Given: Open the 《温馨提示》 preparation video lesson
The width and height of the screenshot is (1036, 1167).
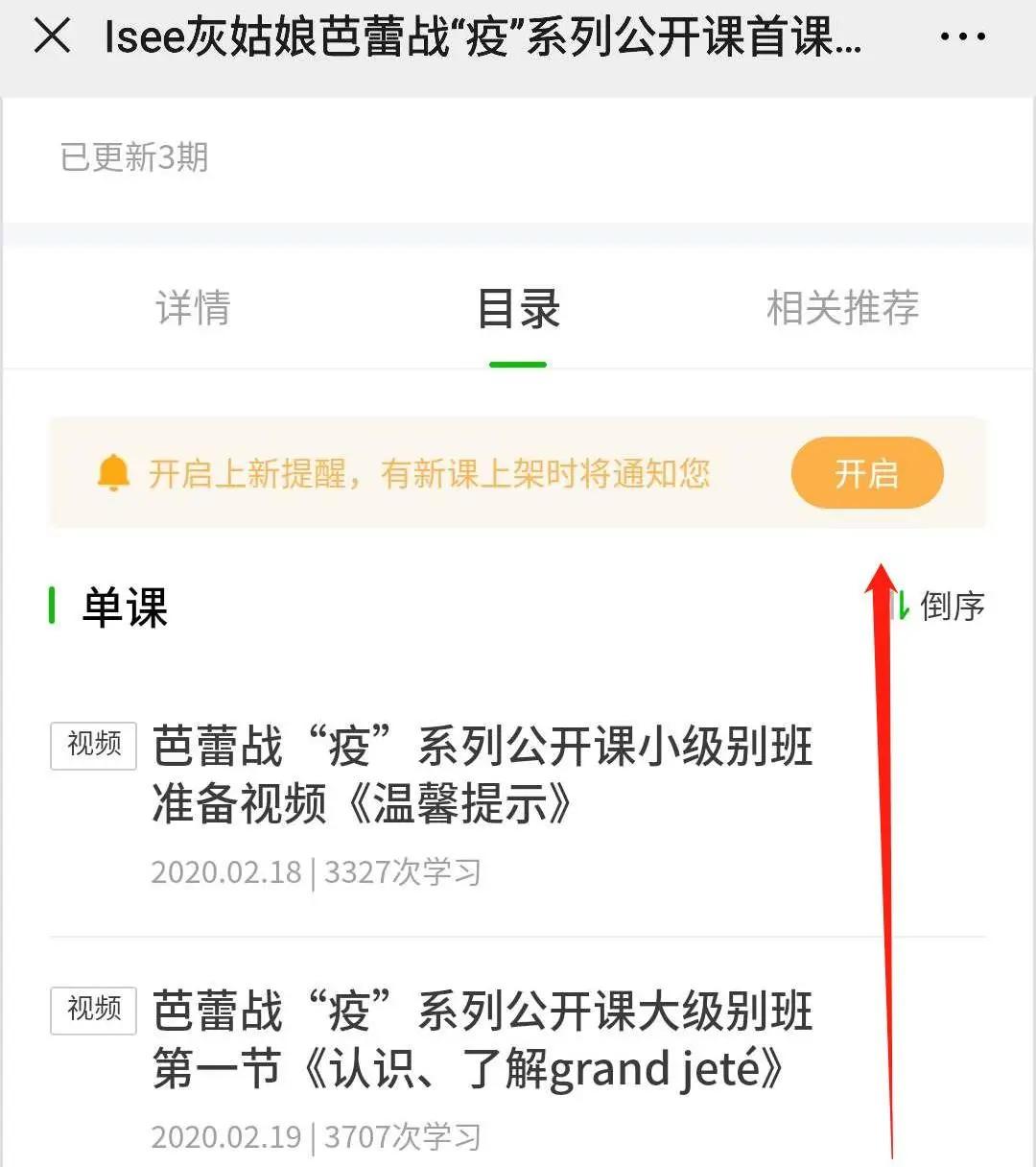Looking at the screenshot, I should [482, 774].
